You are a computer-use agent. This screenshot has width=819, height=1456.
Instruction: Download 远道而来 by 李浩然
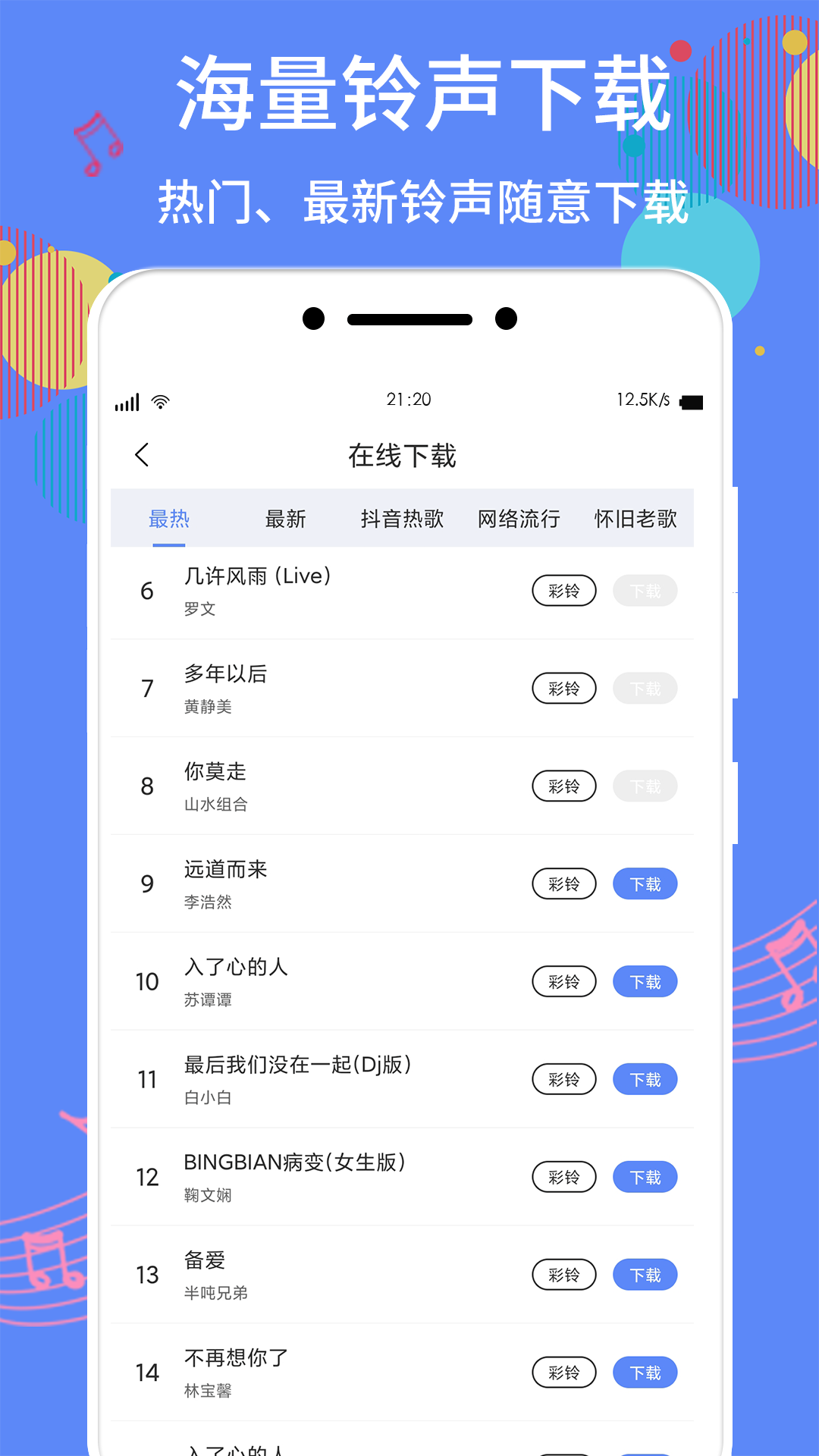(645, 883)
